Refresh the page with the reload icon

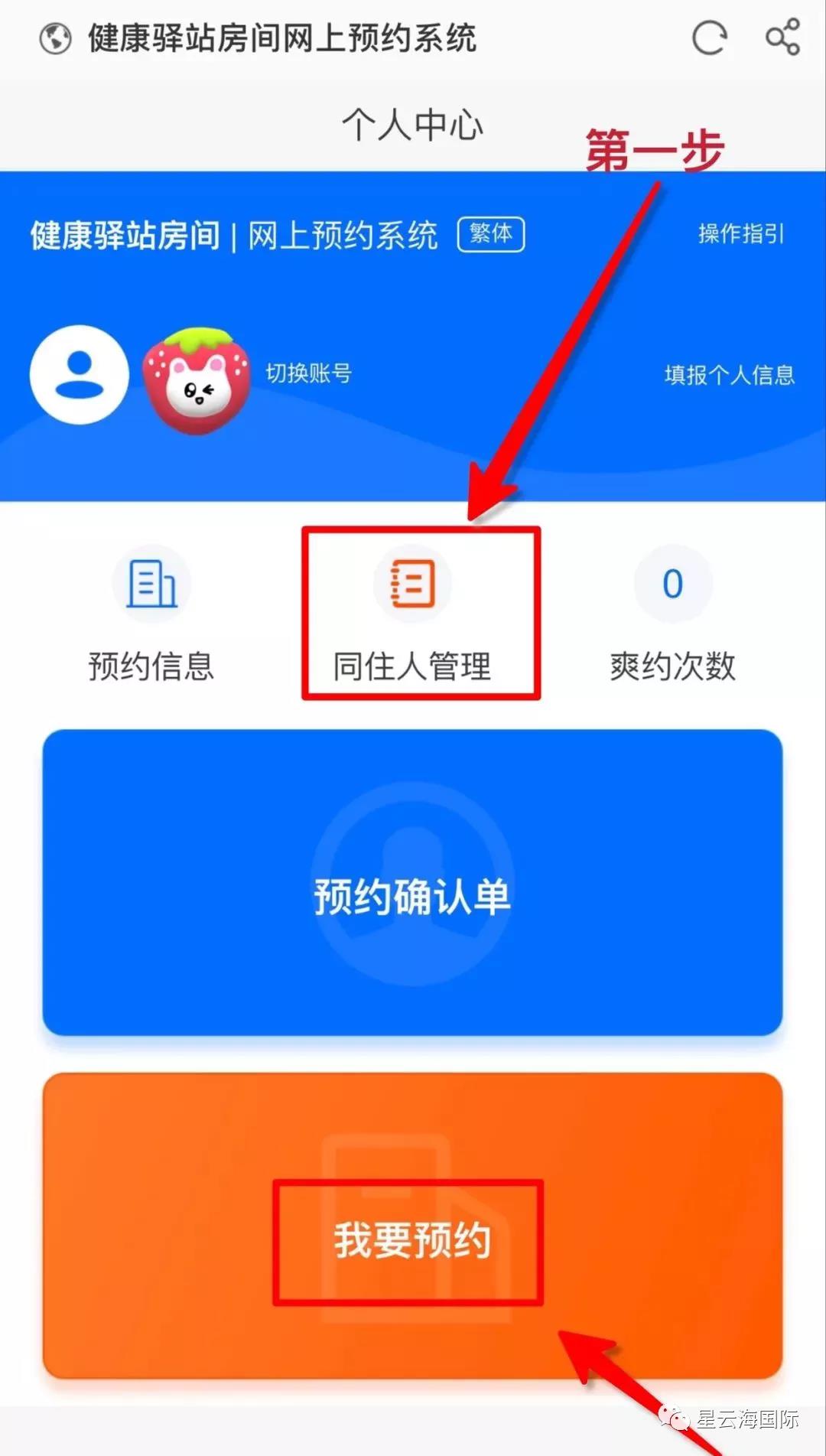[x=709, y=37]
